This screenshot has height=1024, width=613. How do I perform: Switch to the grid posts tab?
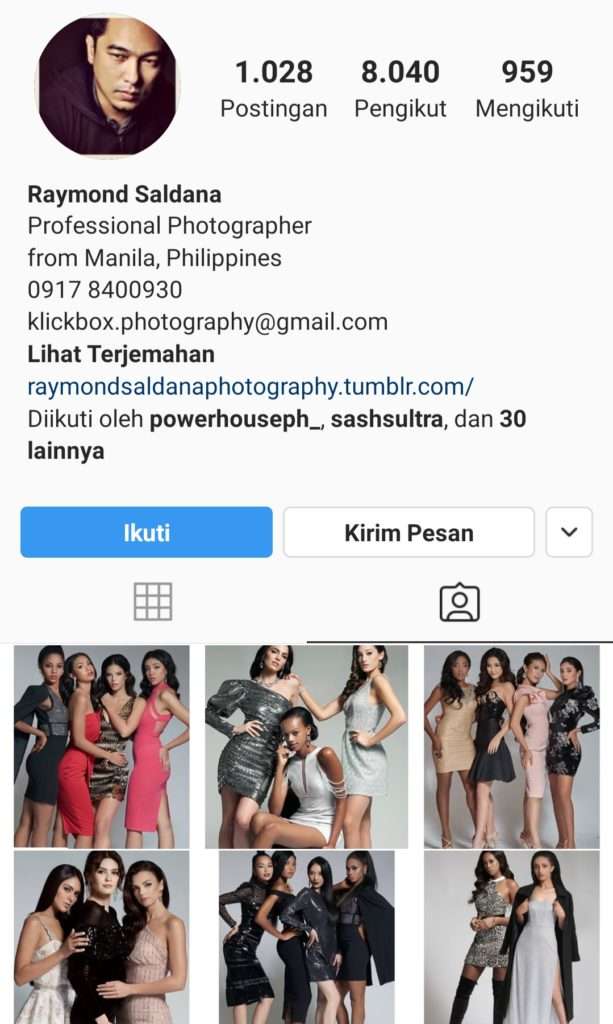tap(153, 601)
